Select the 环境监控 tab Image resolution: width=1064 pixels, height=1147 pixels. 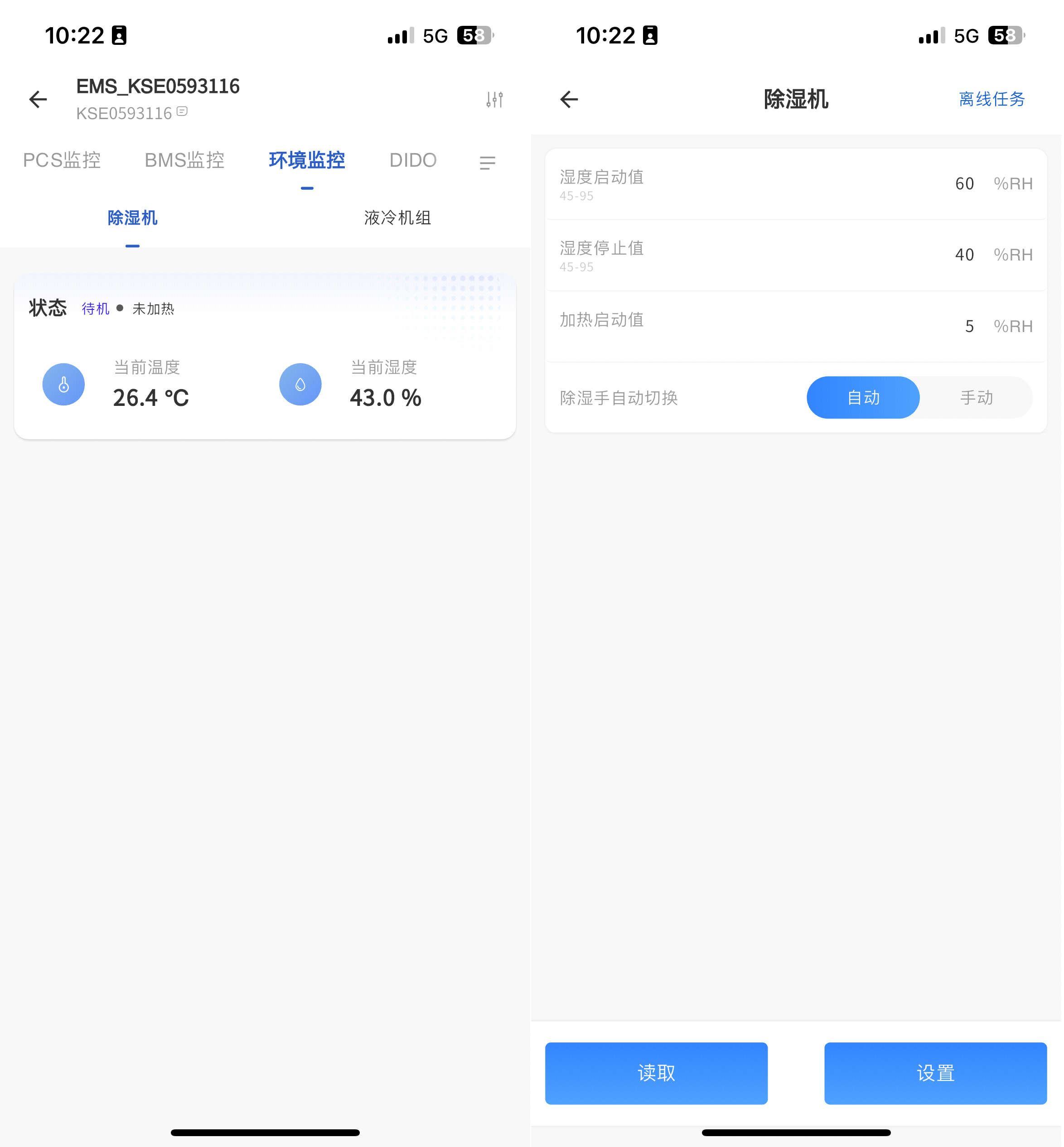(307, 160)
